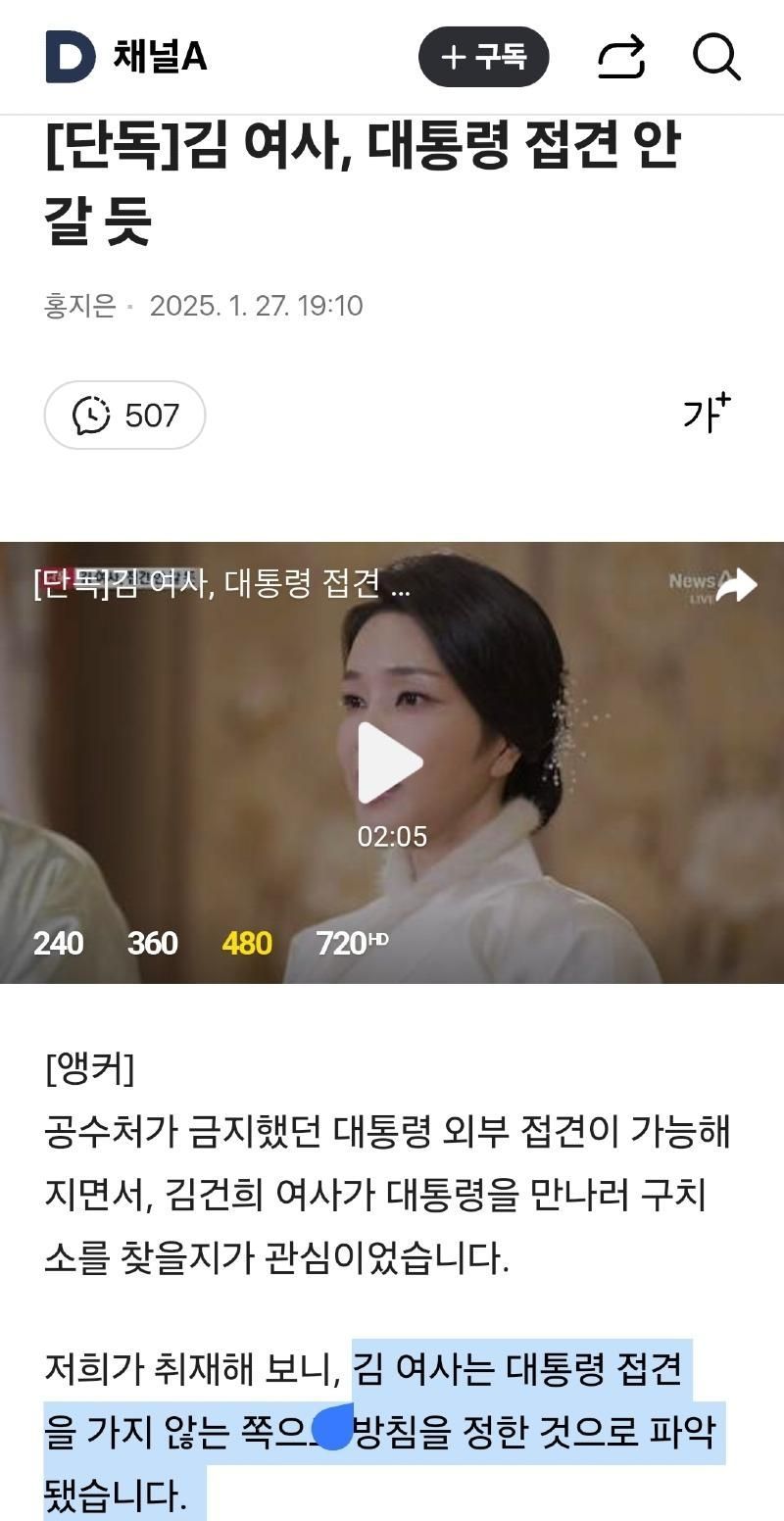
Task: Adjust font size with 가+ icon
Action: 707,414
